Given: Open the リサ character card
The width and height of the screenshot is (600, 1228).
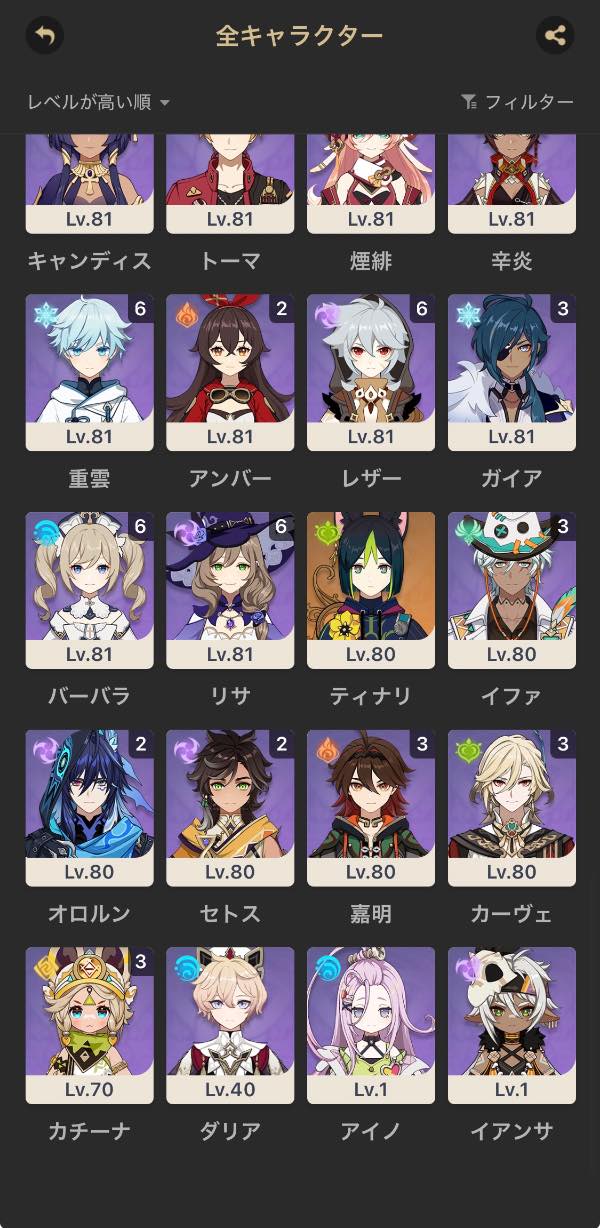Looking at the screenshot, I should pyautogui.click(x=230, y=590).
